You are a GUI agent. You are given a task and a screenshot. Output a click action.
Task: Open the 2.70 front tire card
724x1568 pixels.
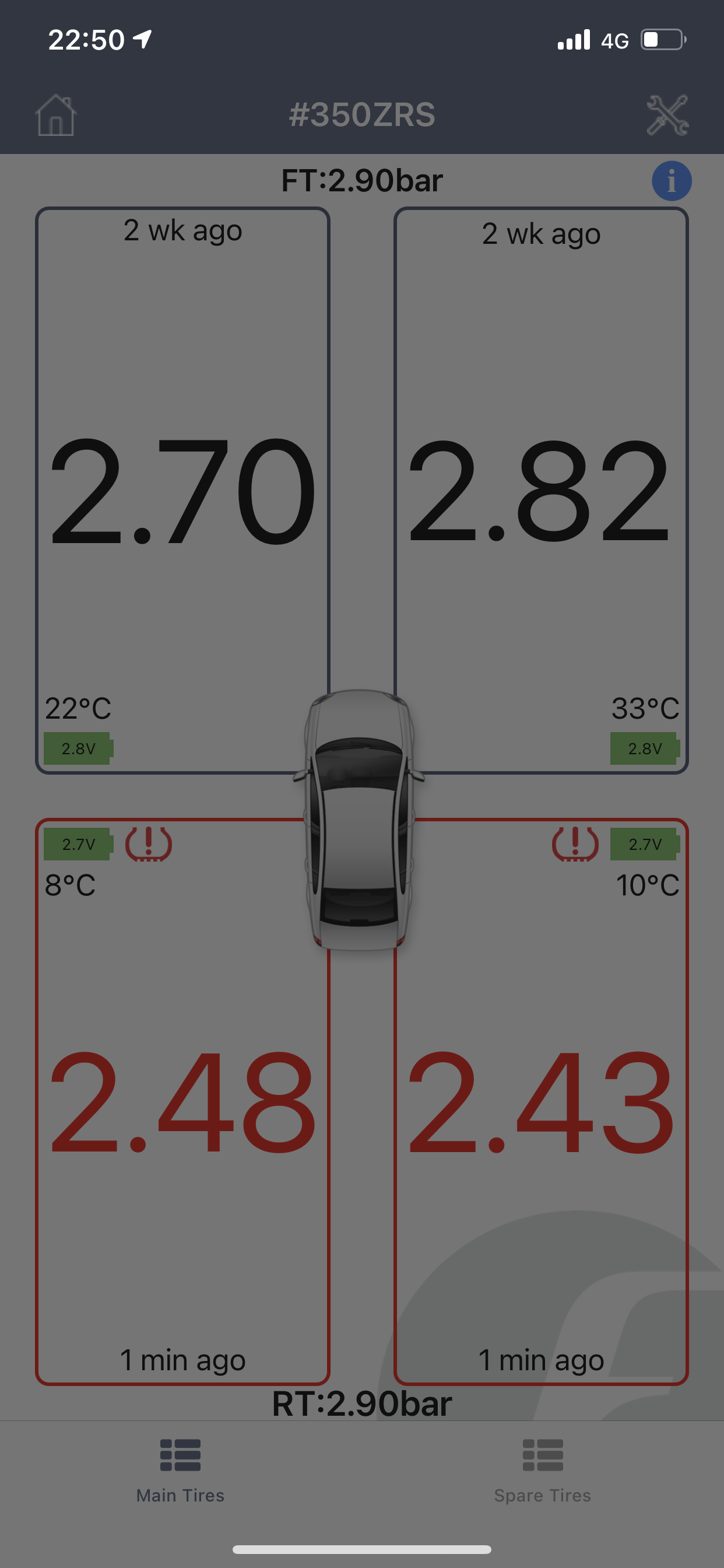click(x=182, y=491)
